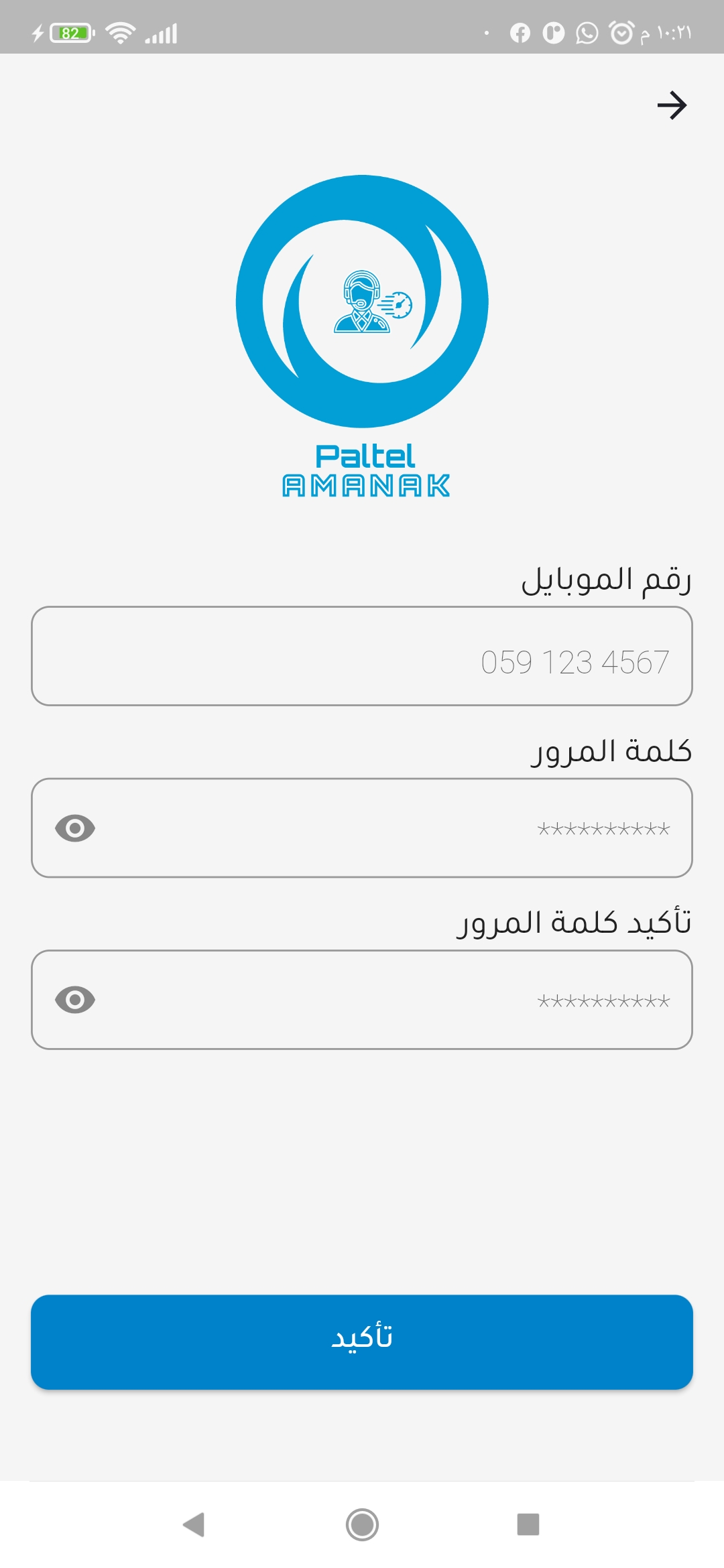Show the password in the كلمة المرور field
The image size is (724, 1568).
(75, 828)
